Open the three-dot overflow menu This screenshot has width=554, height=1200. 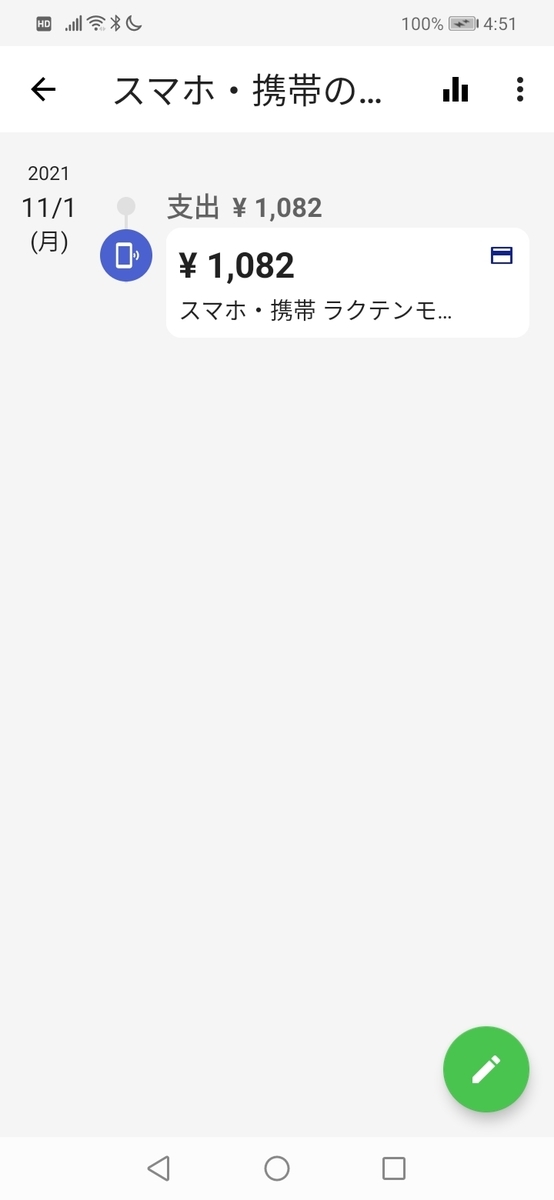(520, 90)
